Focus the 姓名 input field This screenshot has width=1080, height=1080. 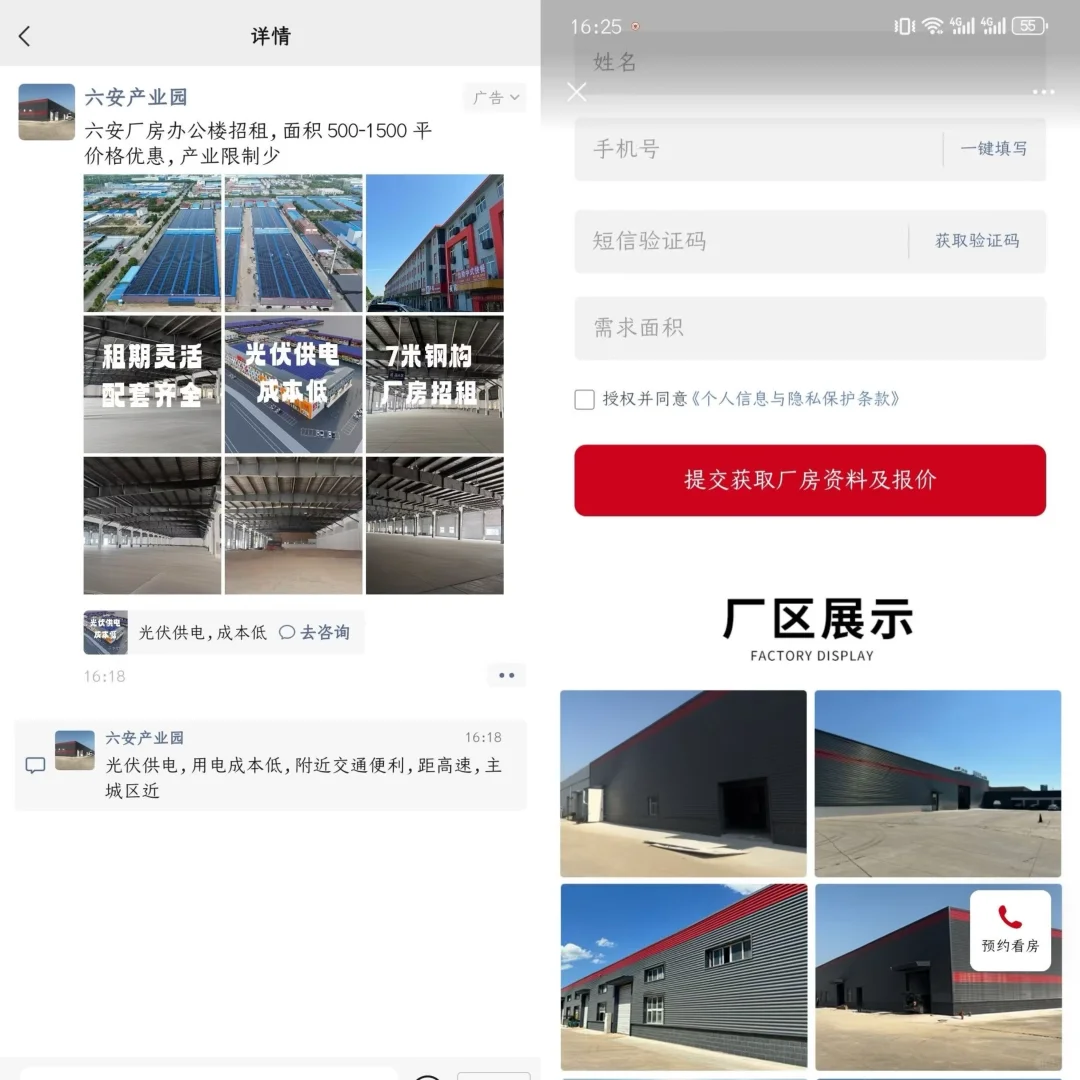[810, 63]
